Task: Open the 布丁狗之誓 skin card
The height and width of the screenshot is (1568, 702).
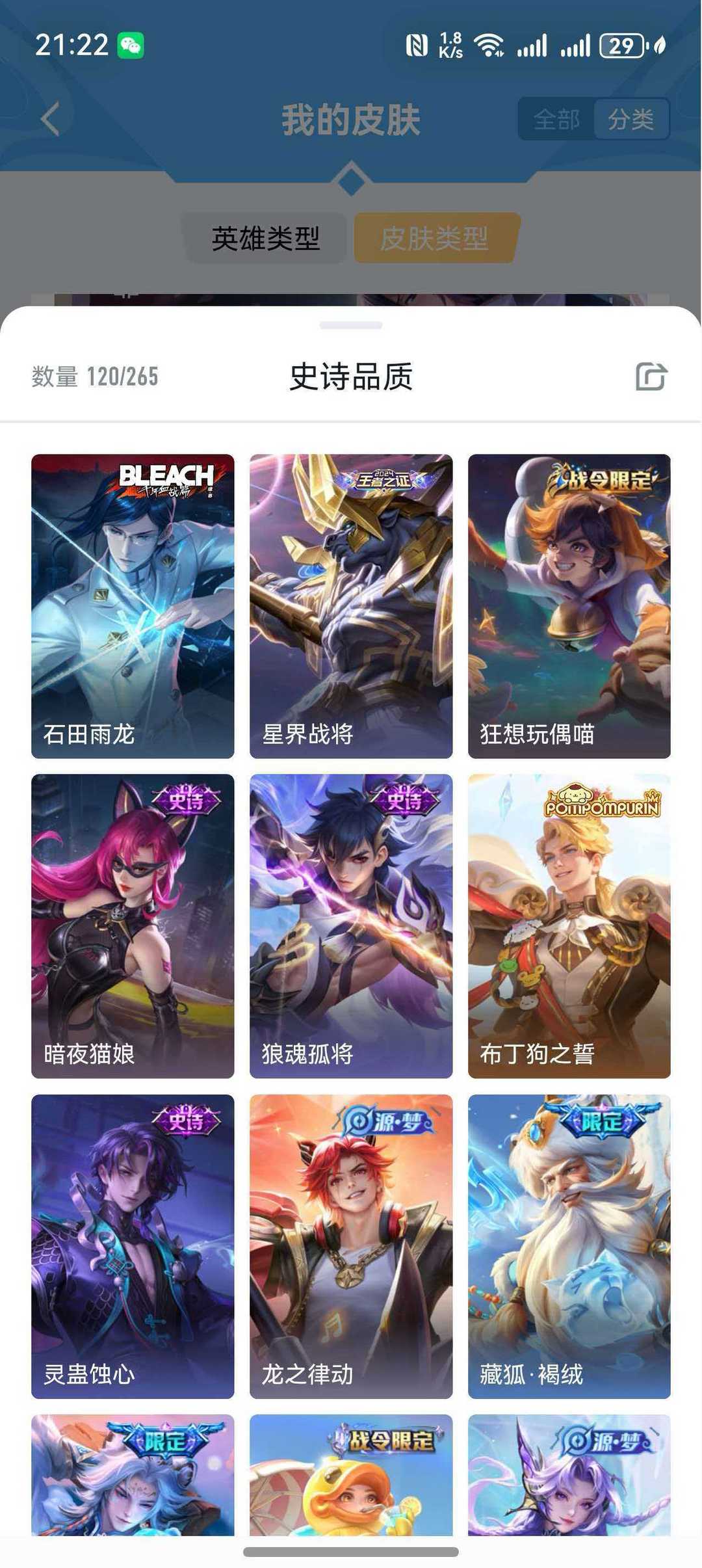Action: (569, 925)
